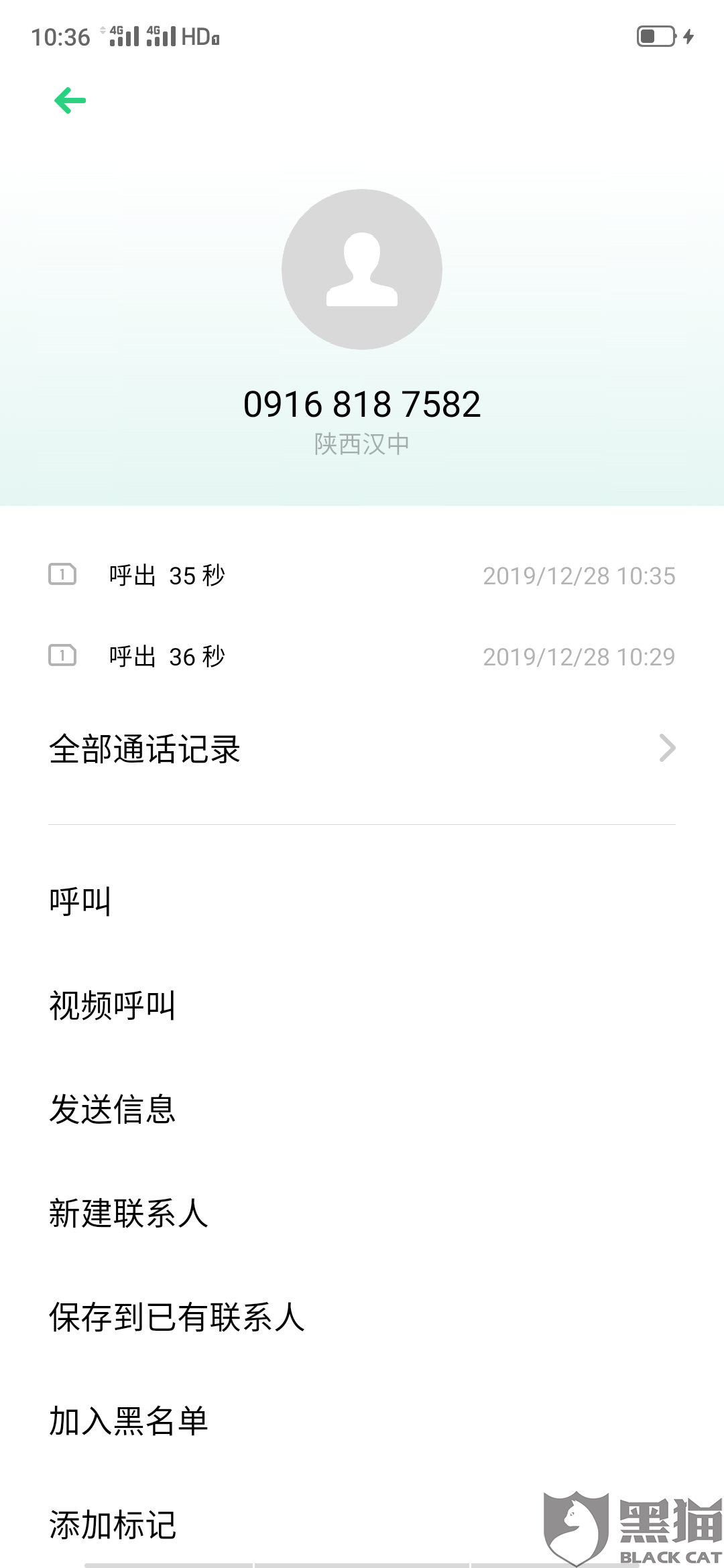Go back with the green arrow
724x1568 pixels.
tap(70, 101)
